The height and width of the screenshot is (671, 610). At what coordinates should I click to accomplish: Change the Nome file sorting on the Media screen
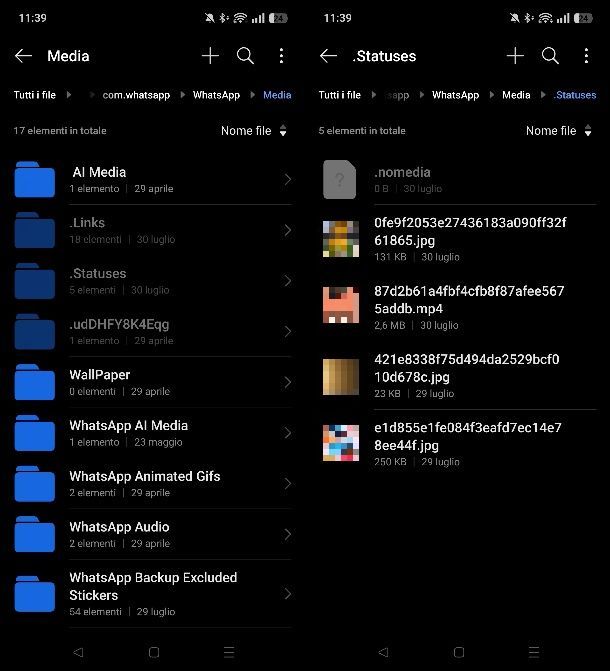253,131
